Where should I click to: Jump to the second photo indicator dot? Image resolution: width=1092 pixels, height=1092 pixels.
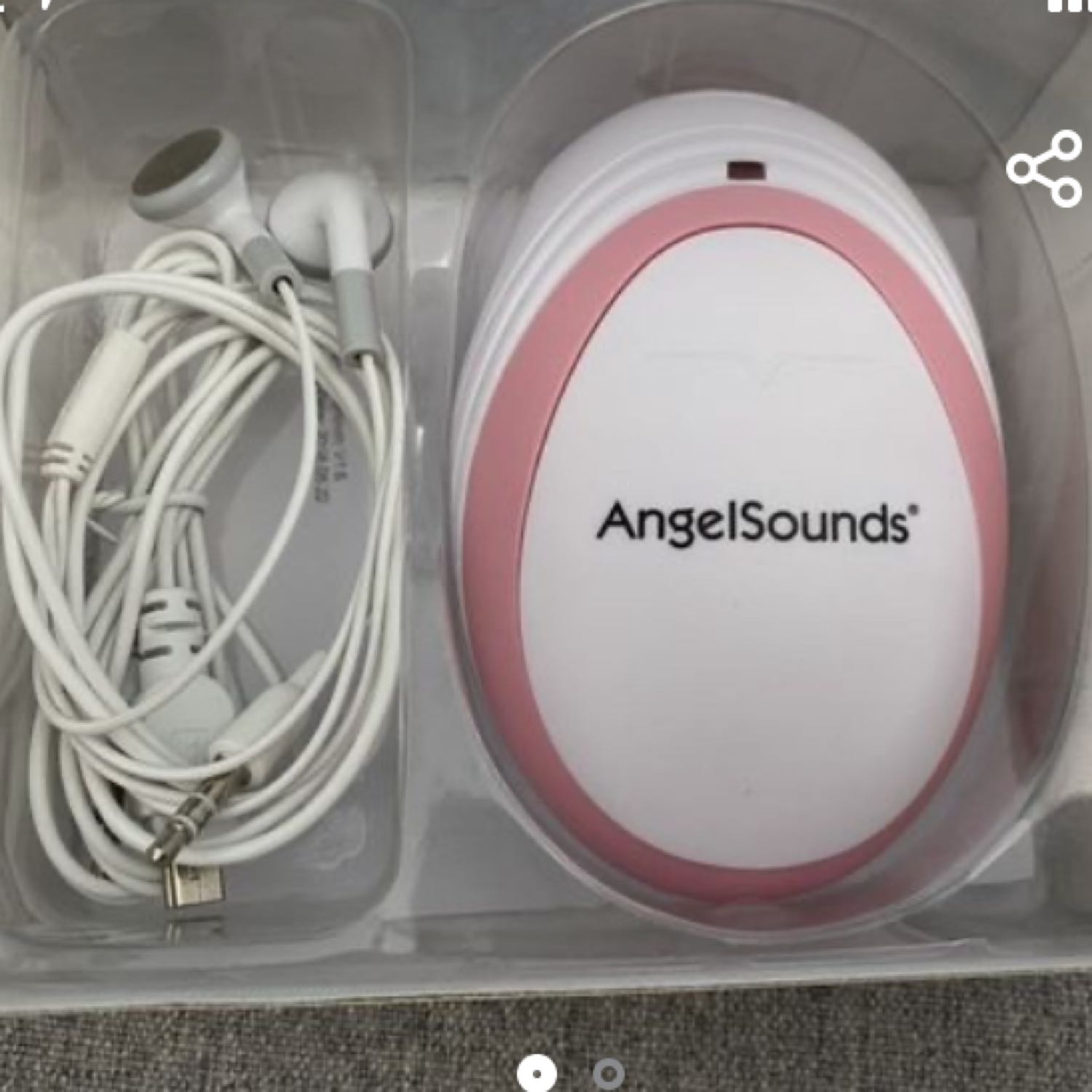608,1073
